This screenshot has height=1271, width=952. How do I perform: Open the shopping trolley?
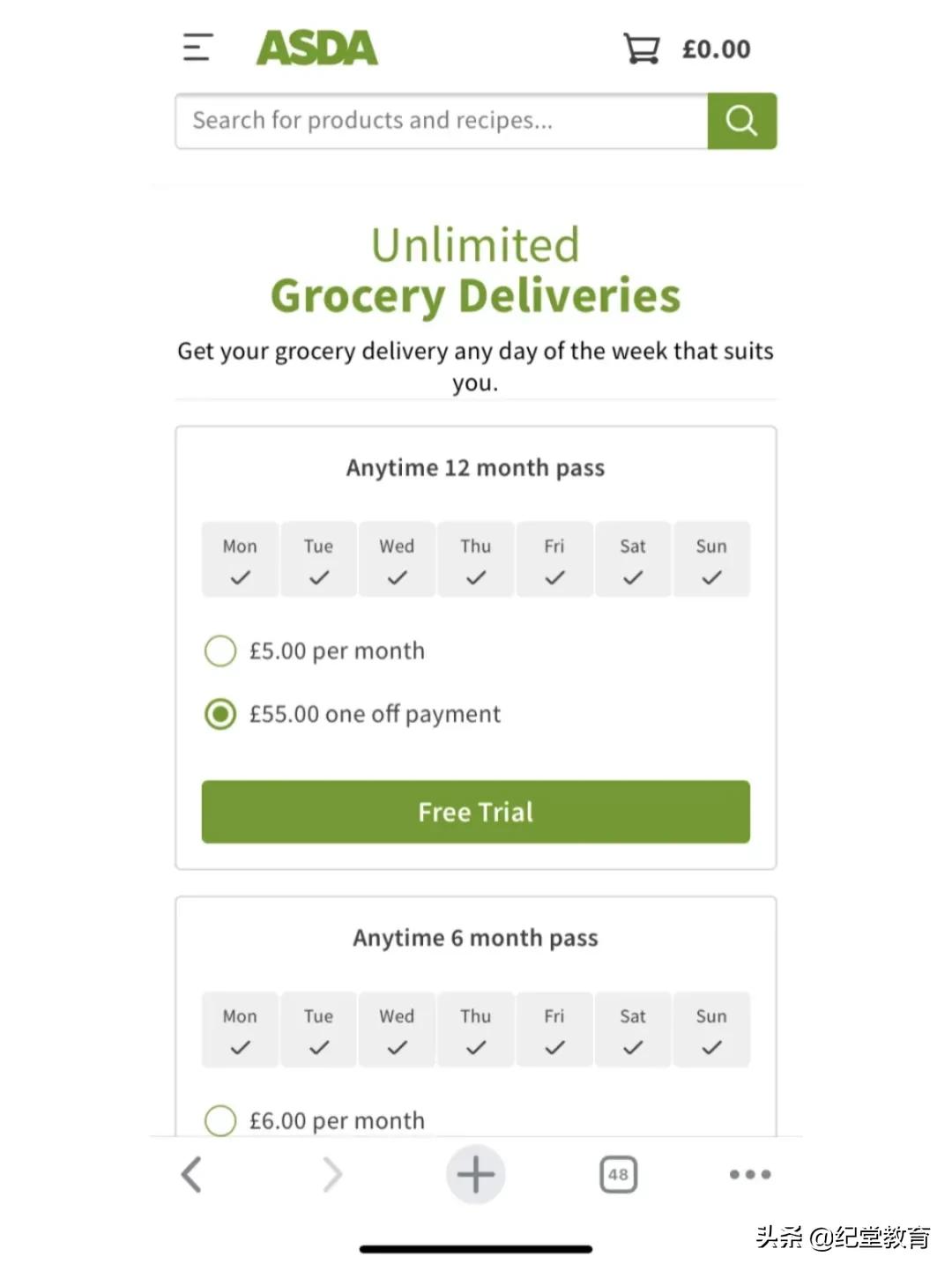coord(642,48)
